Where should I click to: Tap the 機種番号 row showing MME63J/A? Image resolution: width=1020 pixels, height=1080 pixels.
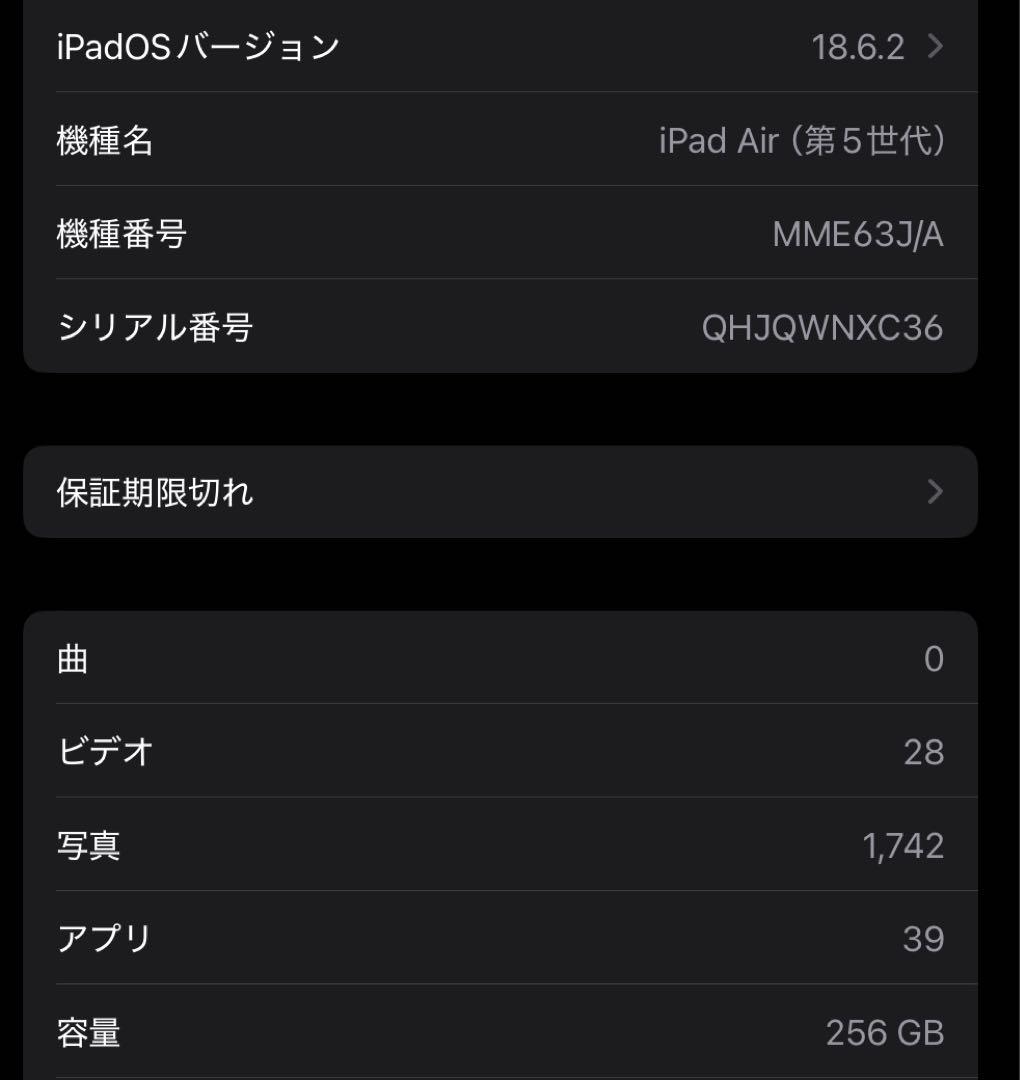(x=500, y=233)
